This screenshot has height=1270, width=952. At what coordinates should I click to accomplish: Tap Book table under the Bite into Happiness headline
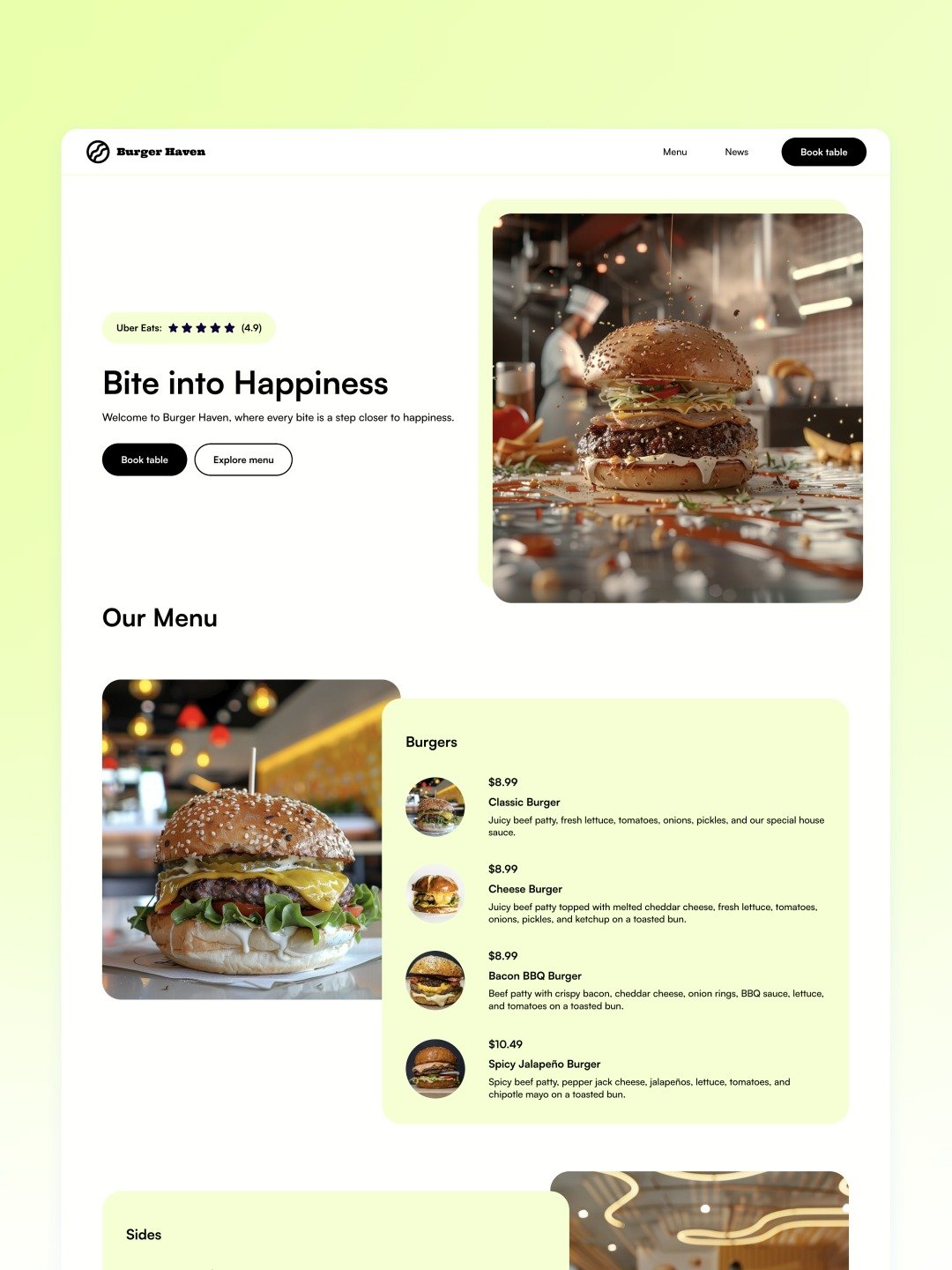(145, 459)
